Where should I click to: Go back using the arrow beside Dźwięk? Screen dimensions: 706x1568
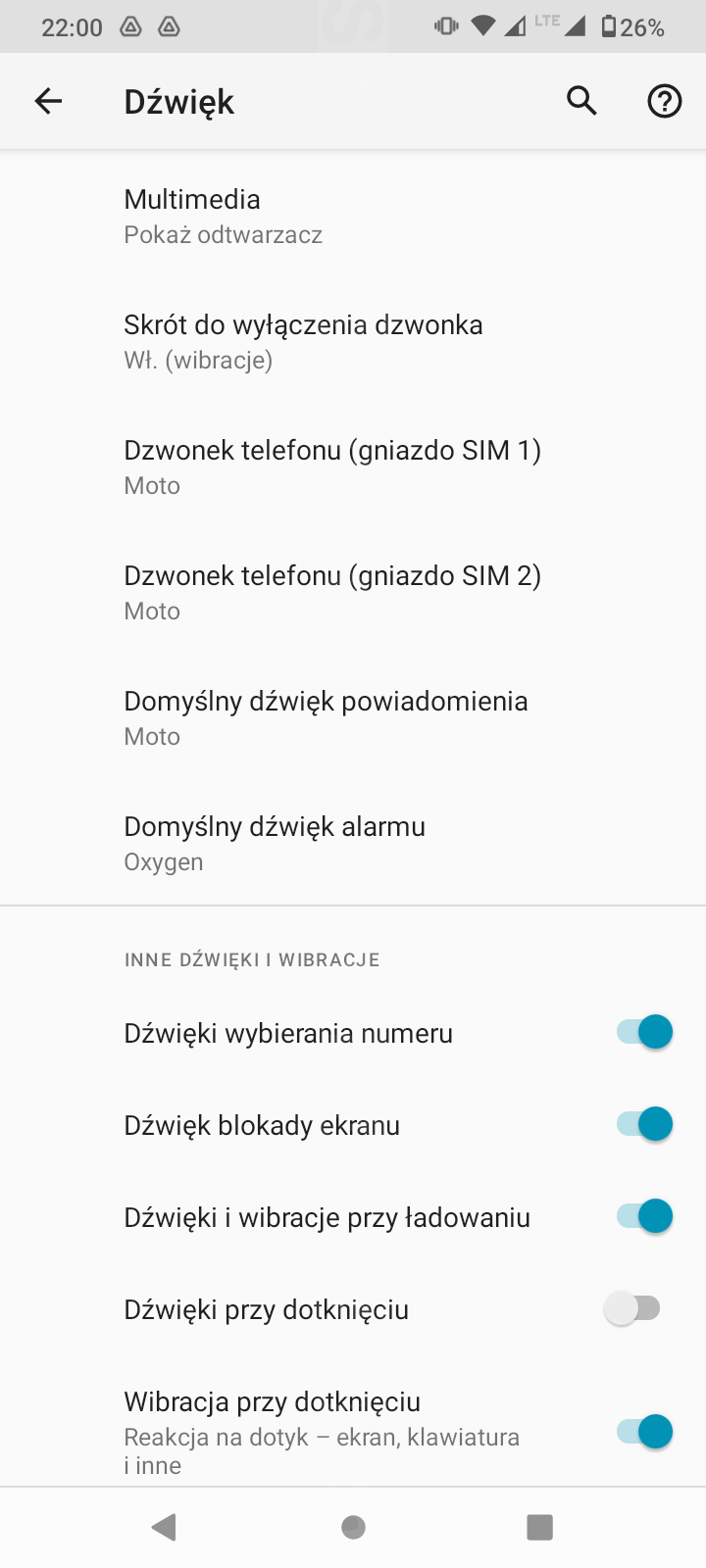(48, 101)
